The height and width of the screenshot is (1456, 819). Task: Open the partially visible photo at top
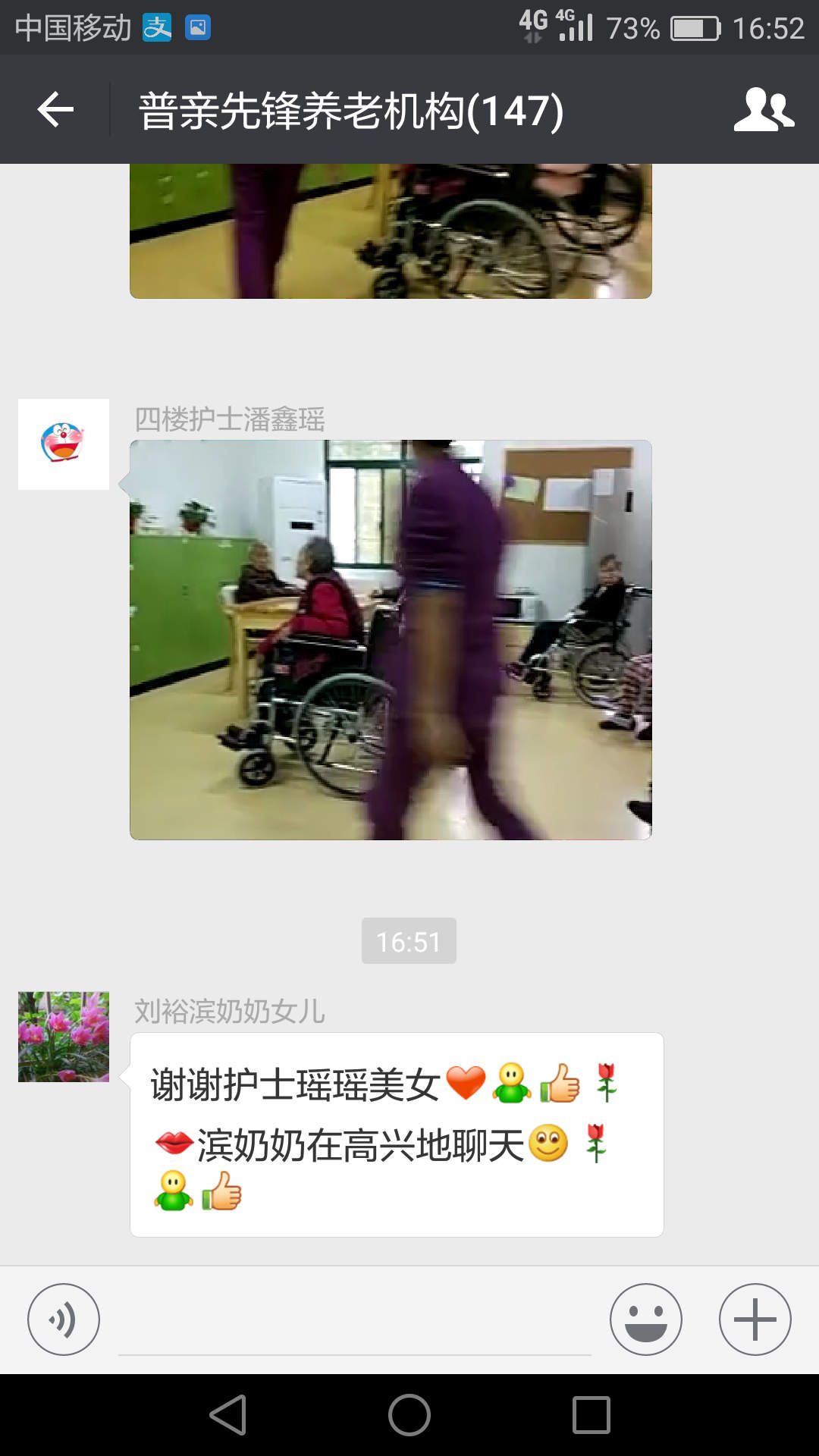click(391, 231)
